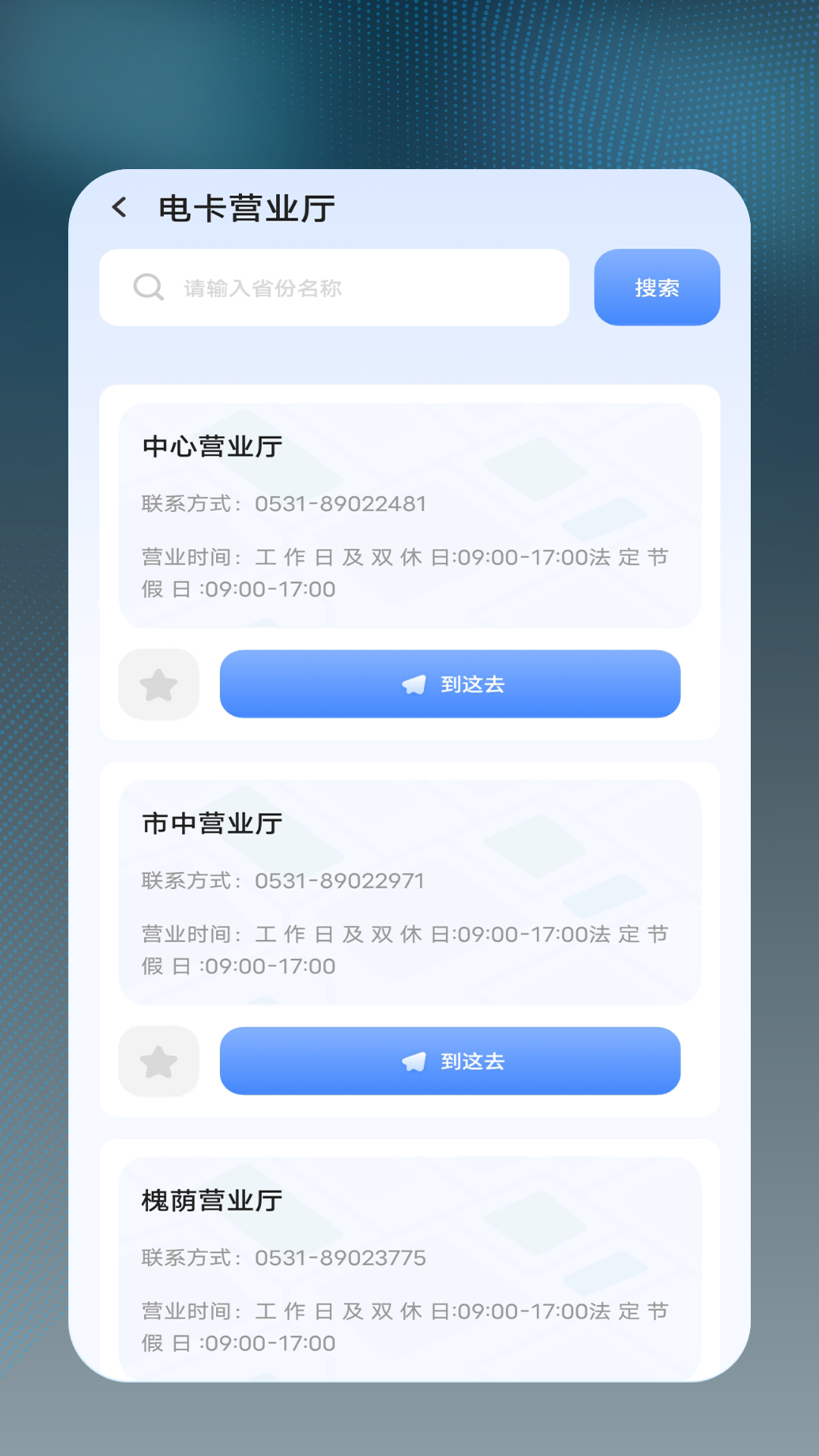819x1456 pixels.
Task: Tap the paper plane icon on 中心营业厅's navigation button
Action: point(413,684)
